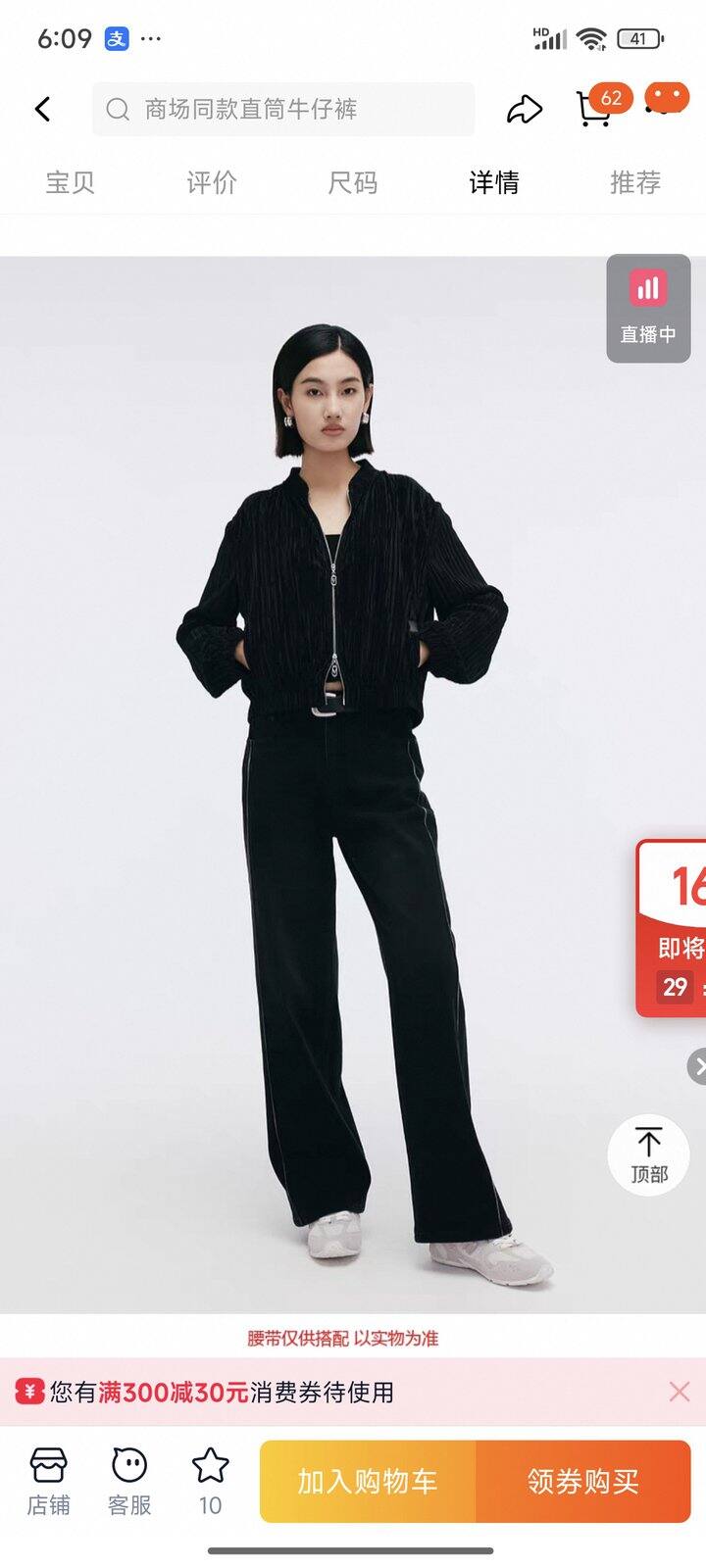Tap 领券购买 to buy with coupon
Screen dimensions: 706x1568
tap(583, 1482)
